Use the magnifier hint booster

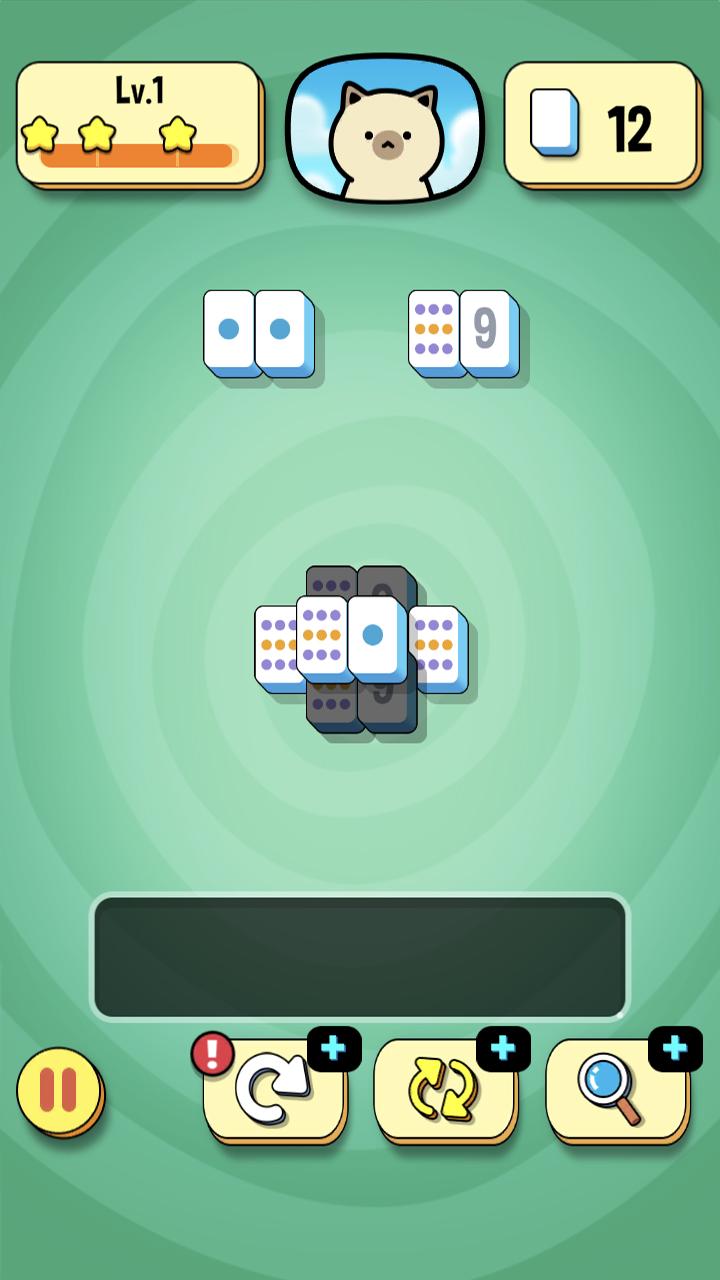615,1090
